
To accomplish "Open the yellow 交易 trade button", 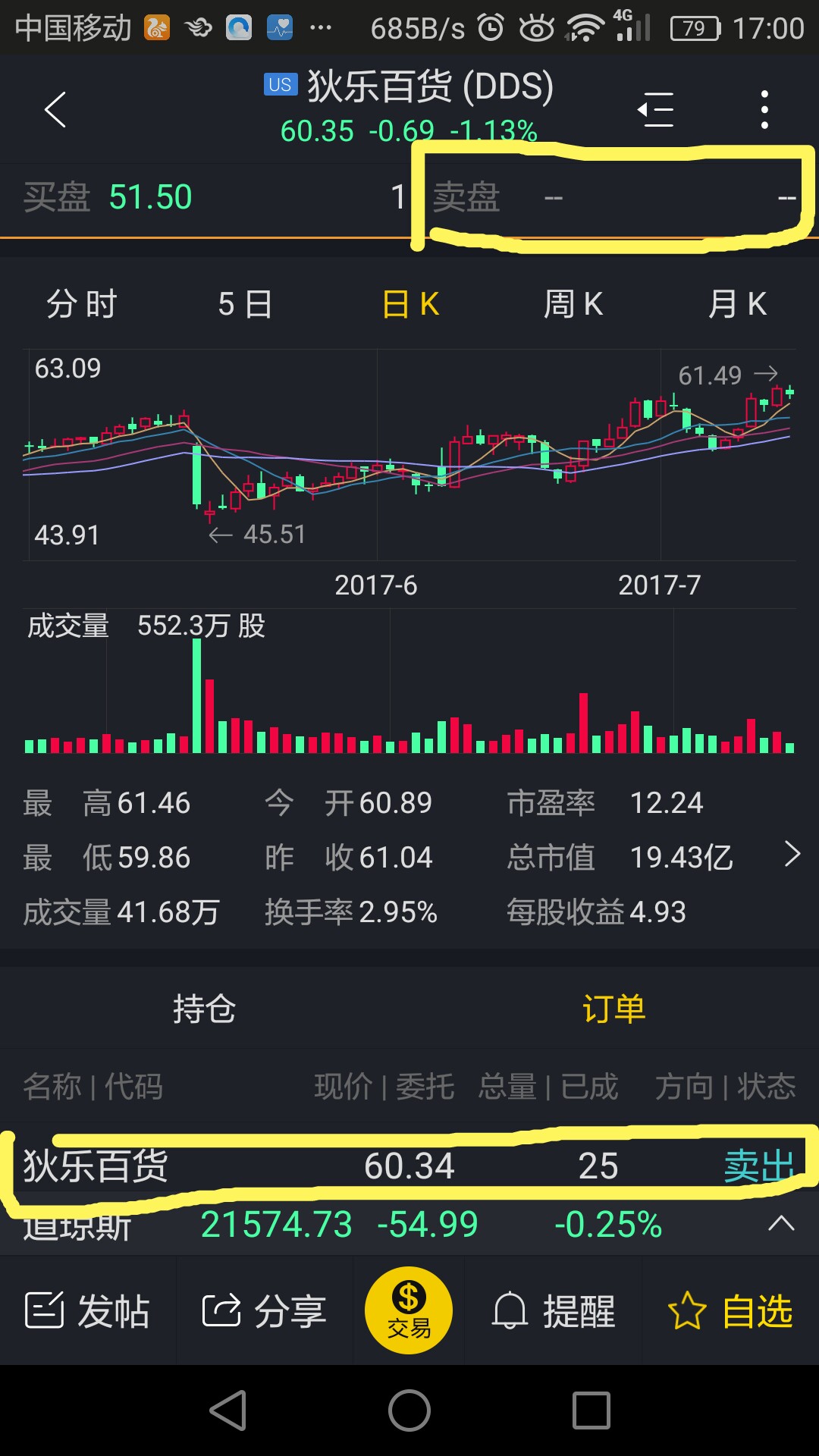I will tap(409, 1310).
